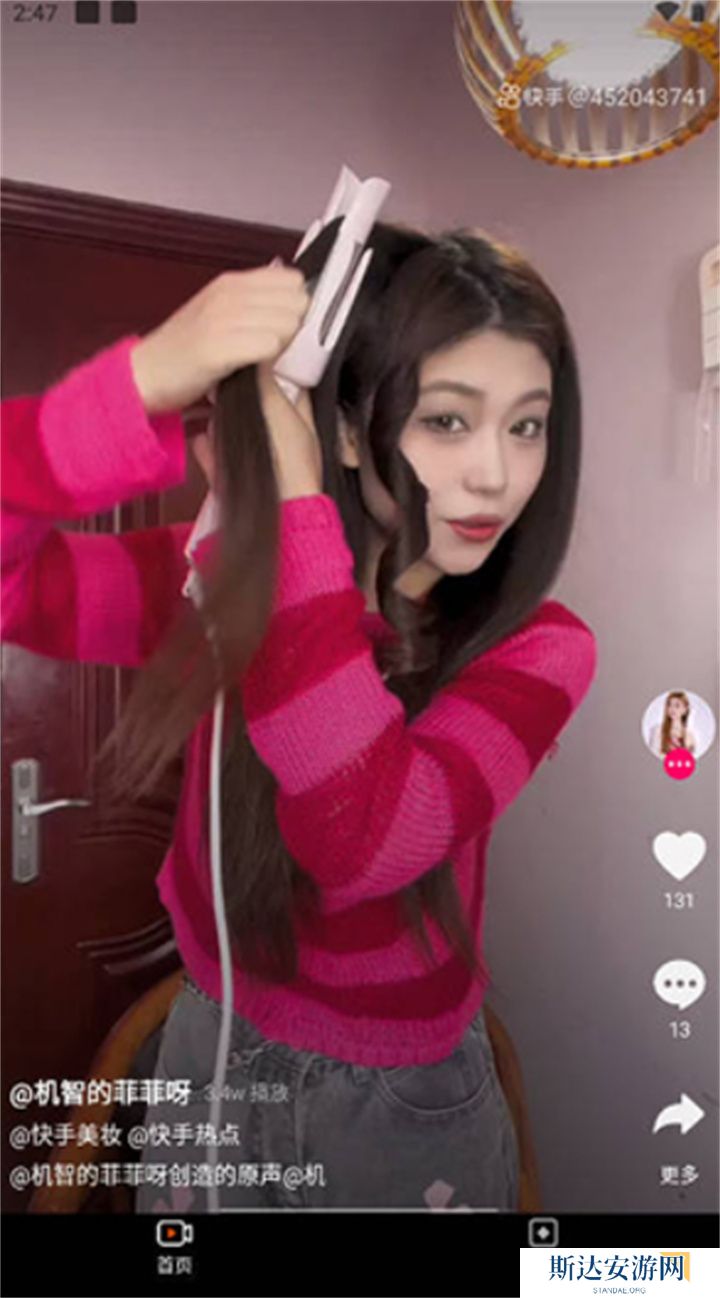The image size is (720, 1298).
Task: Switch to the 首页 tab
Action: click(x=174, y=1243)
